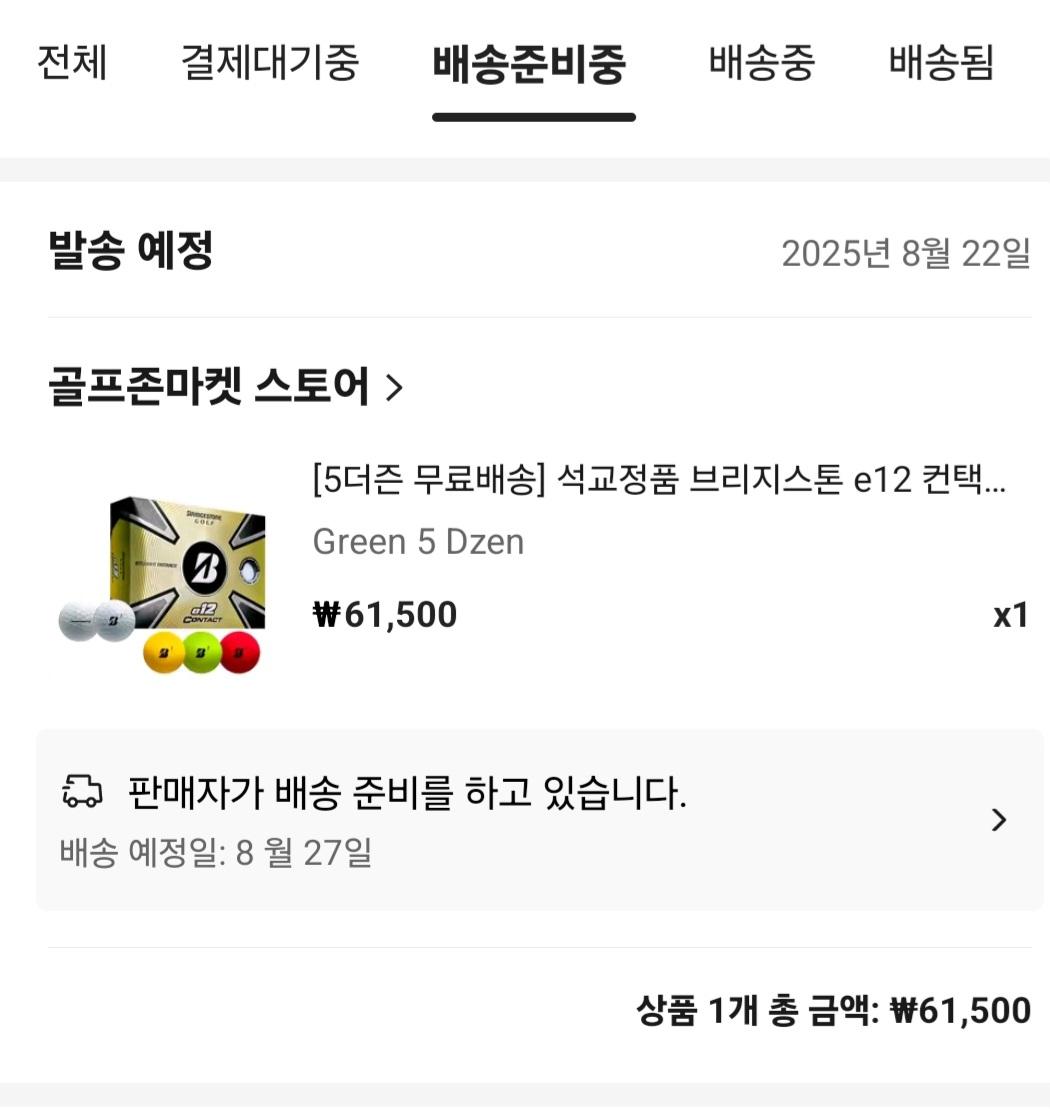The image size is (1050, 1109).
Task: Open 골프존마켓 스토어 store page
Action: (225, 387)
